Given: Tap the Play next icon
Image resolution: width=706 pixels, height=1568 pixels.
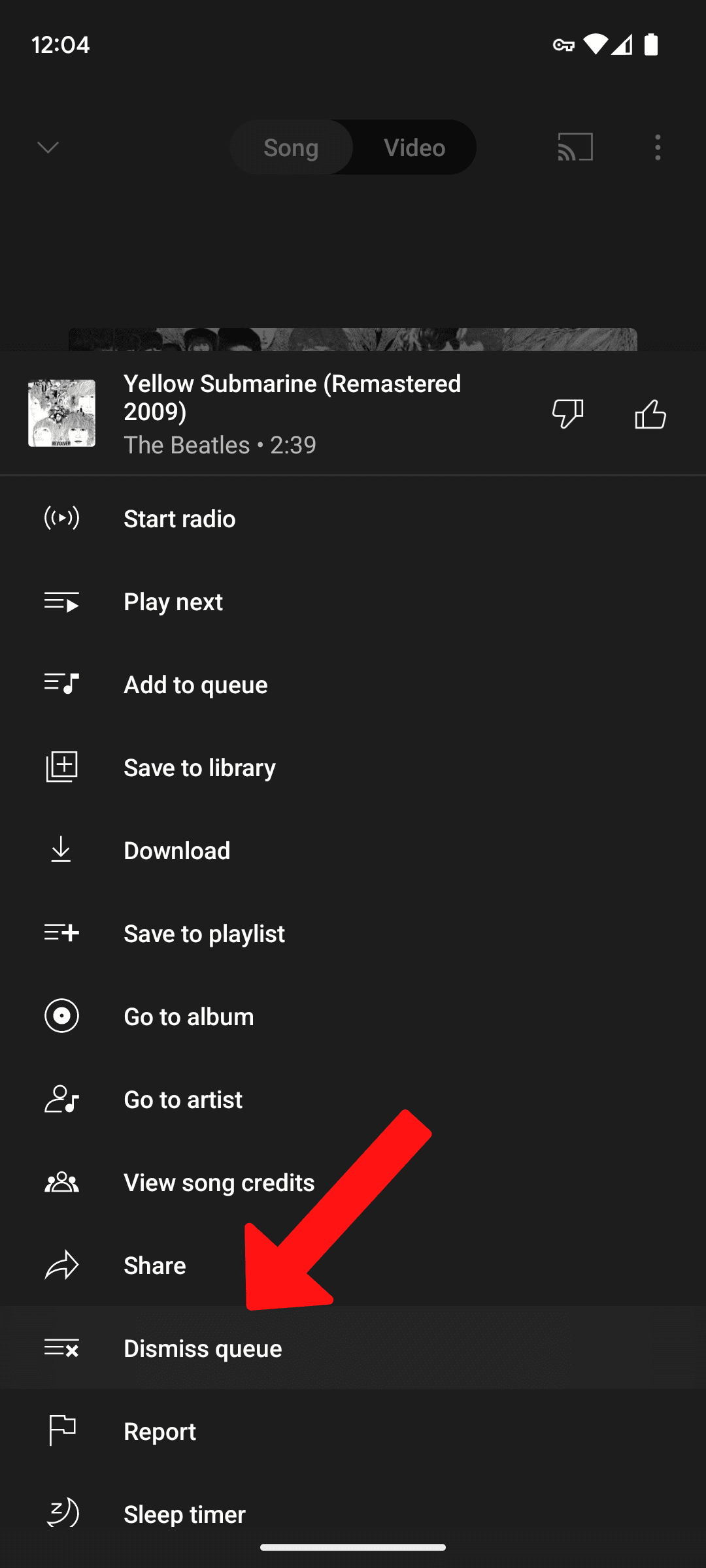Looking at the screenshot, I should [x=61, y=602].
